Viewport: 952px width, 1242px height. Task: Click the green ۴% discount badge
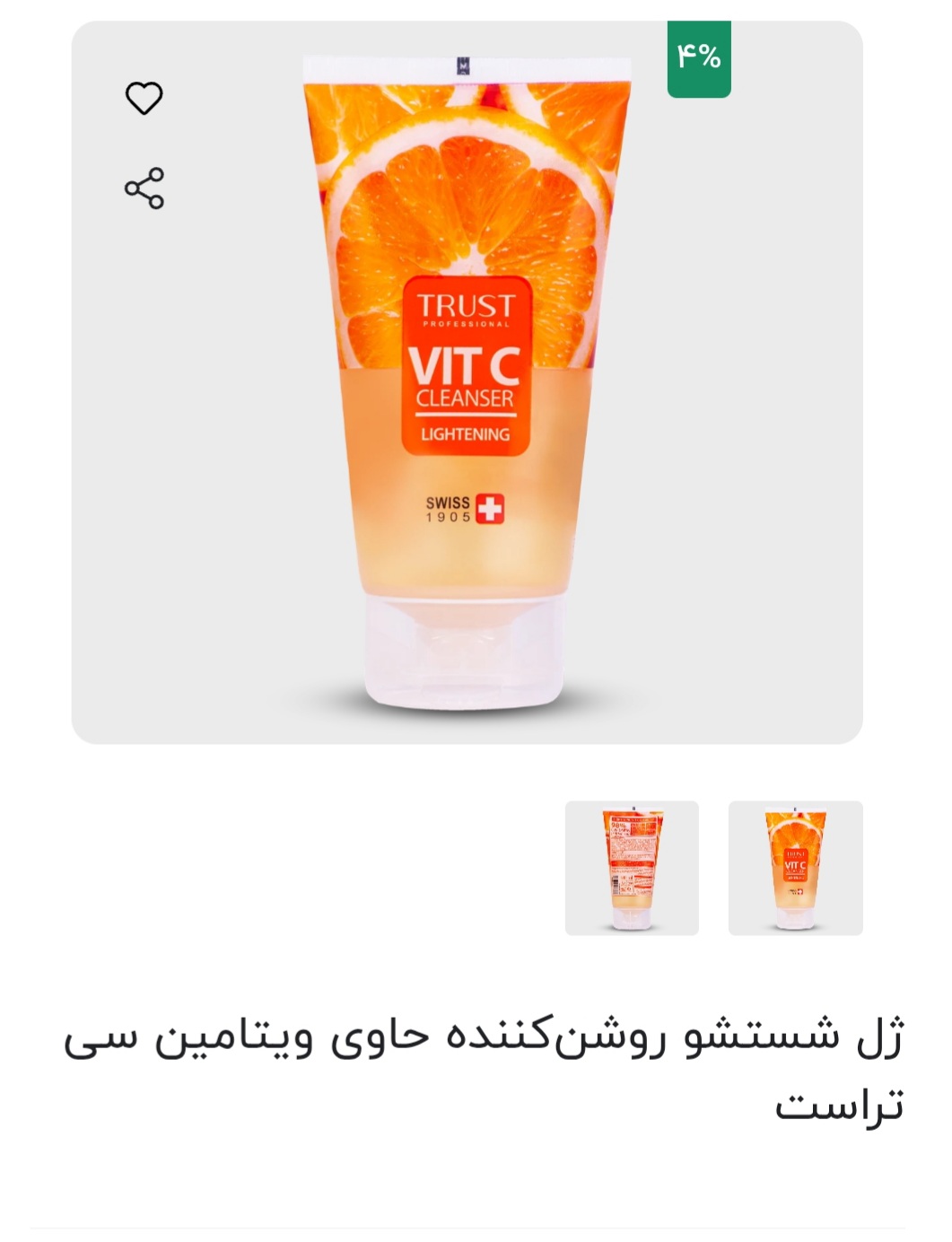coord(697,59)
